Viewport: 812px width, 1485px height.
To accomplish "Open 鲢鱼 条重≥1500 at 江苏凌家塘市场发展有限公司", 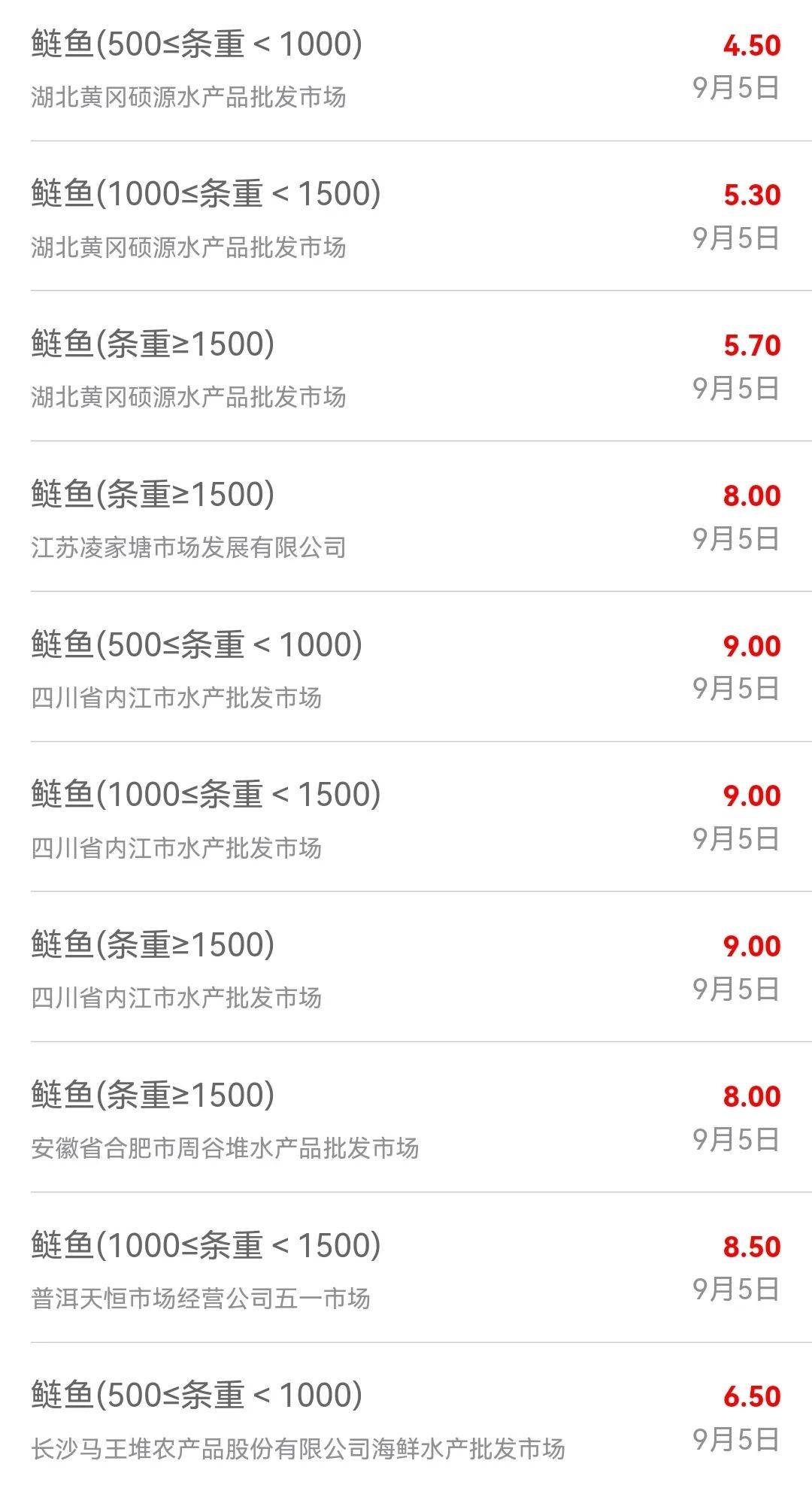I will coord(406,517).
